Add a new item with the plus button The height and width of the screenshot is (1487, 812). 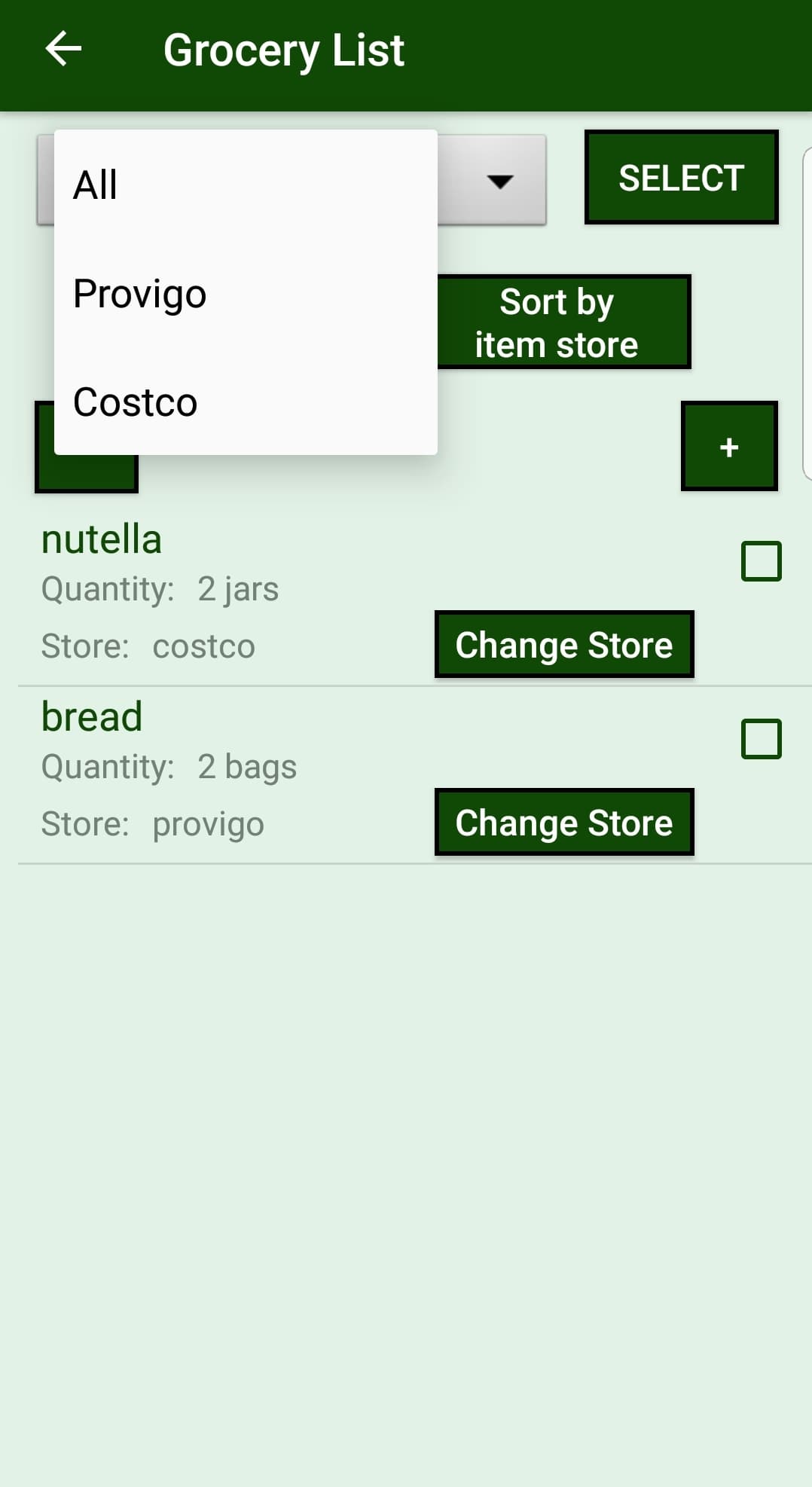(728, 447)
